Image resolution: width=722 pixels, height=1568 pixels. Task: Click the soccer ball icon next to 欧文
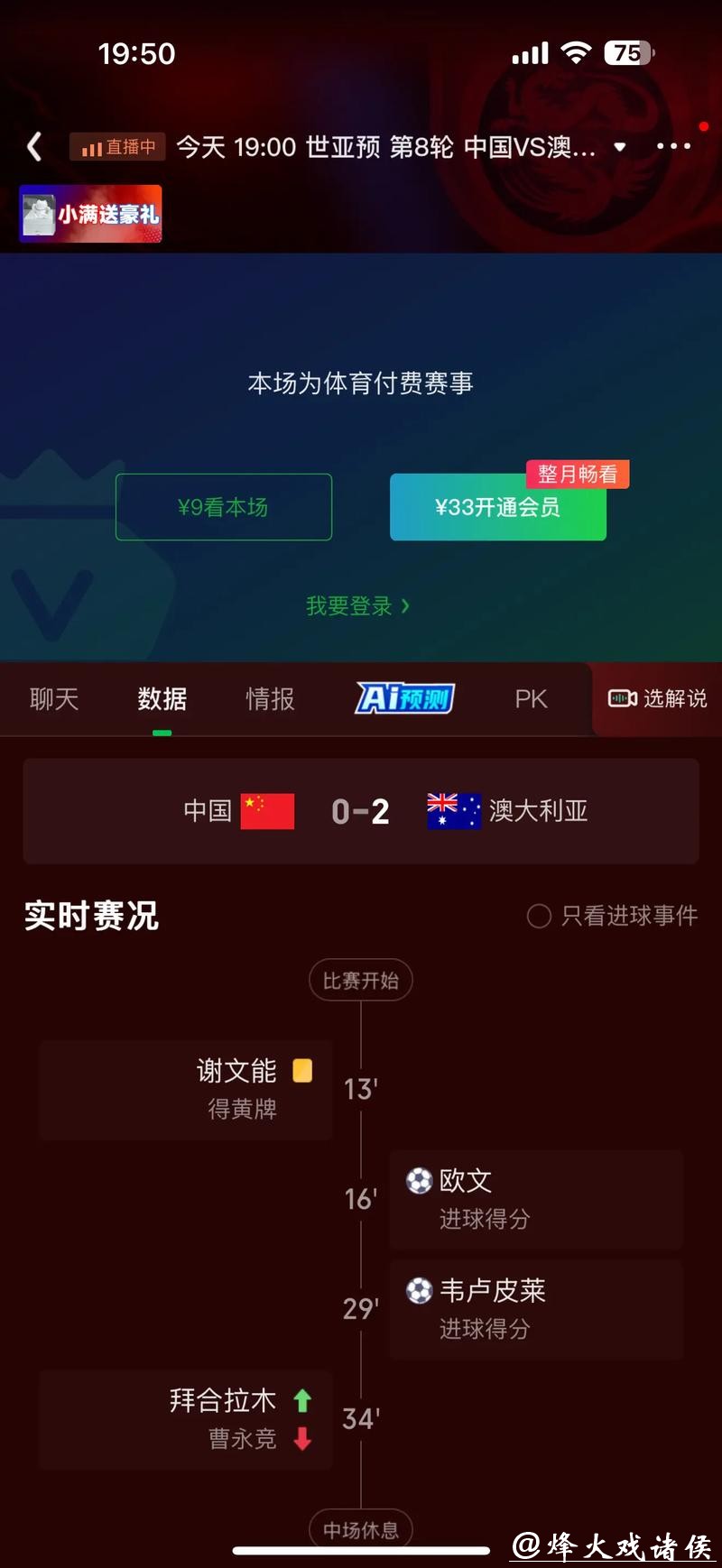(x=418, y=1180)
